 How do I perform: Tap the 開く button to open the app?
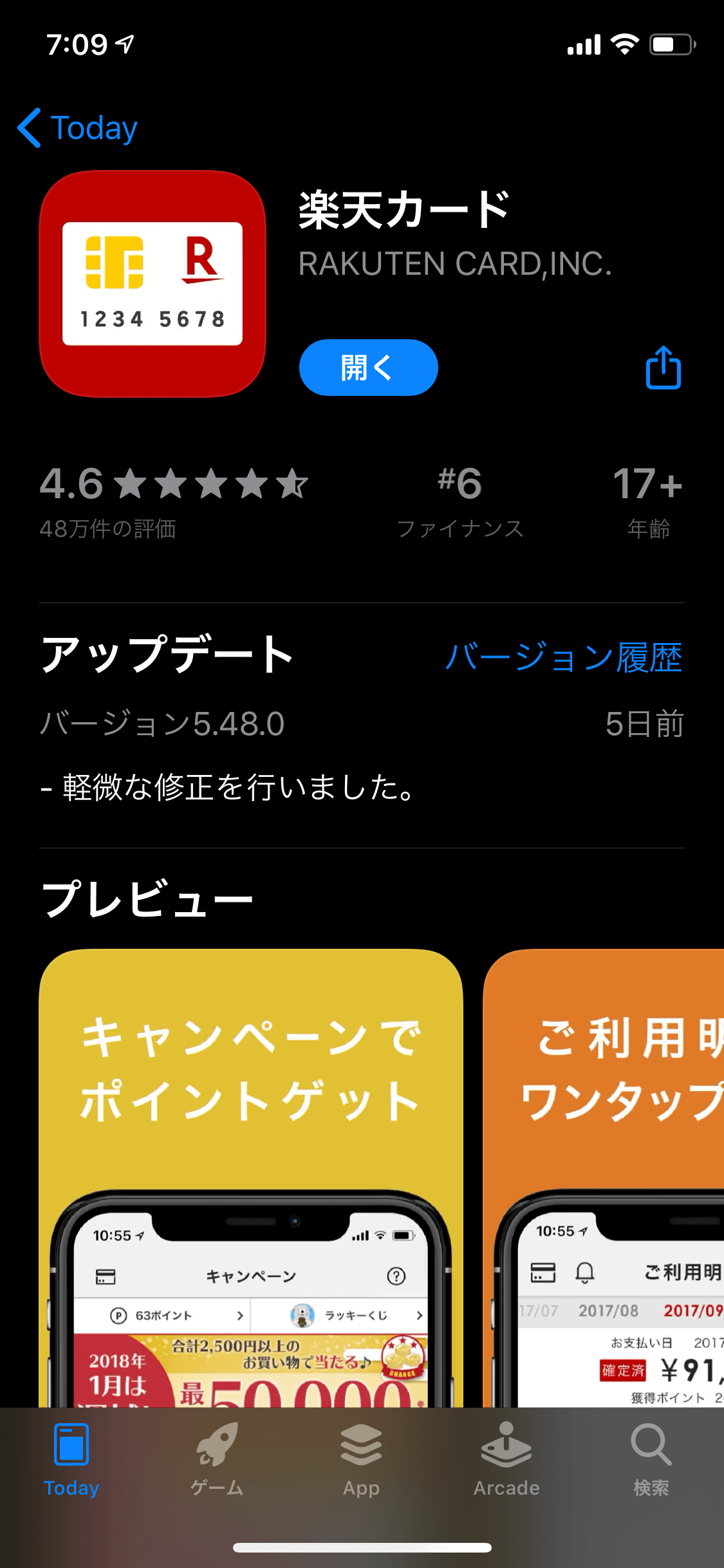pyautogui.click(x=368, y=368)
